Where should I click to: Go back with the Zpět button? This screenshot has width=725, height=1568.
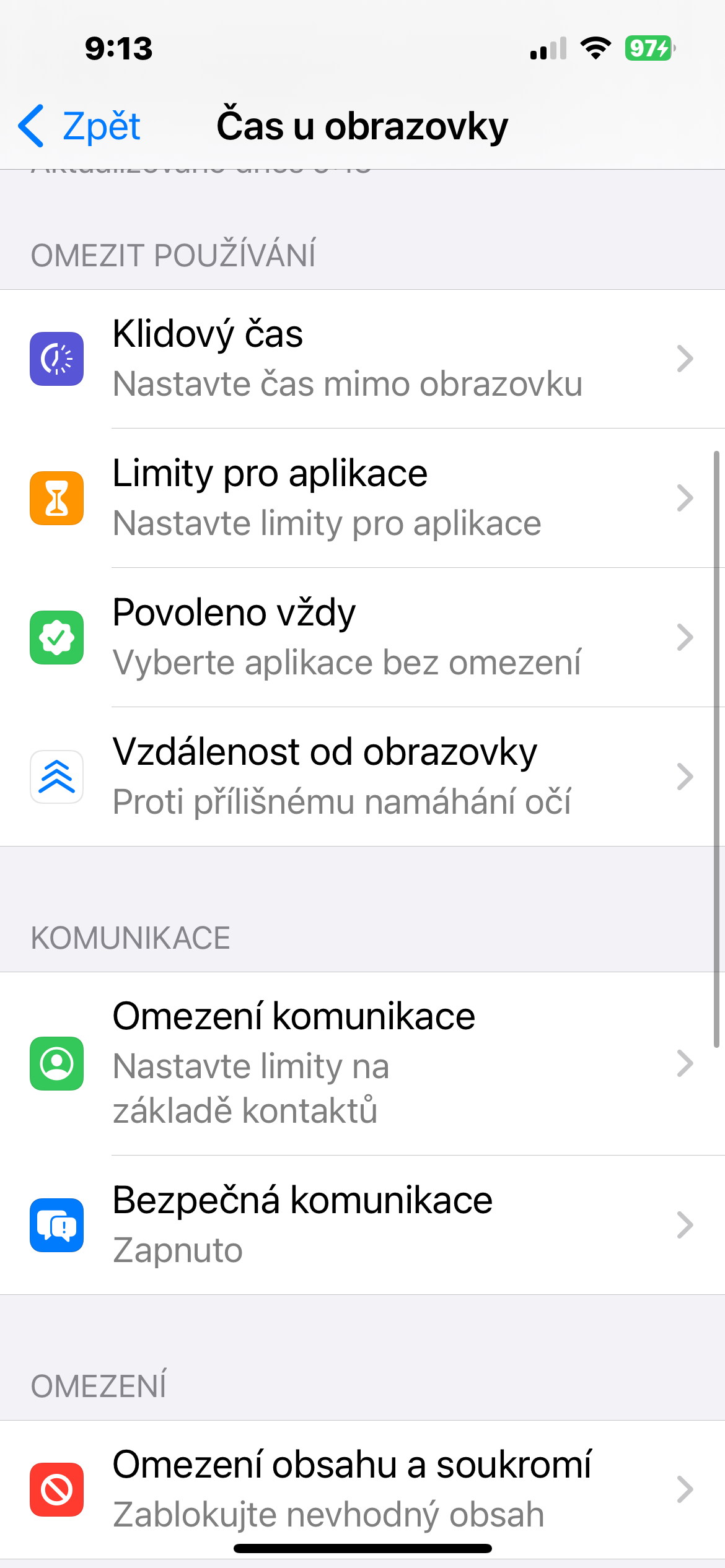81,126
